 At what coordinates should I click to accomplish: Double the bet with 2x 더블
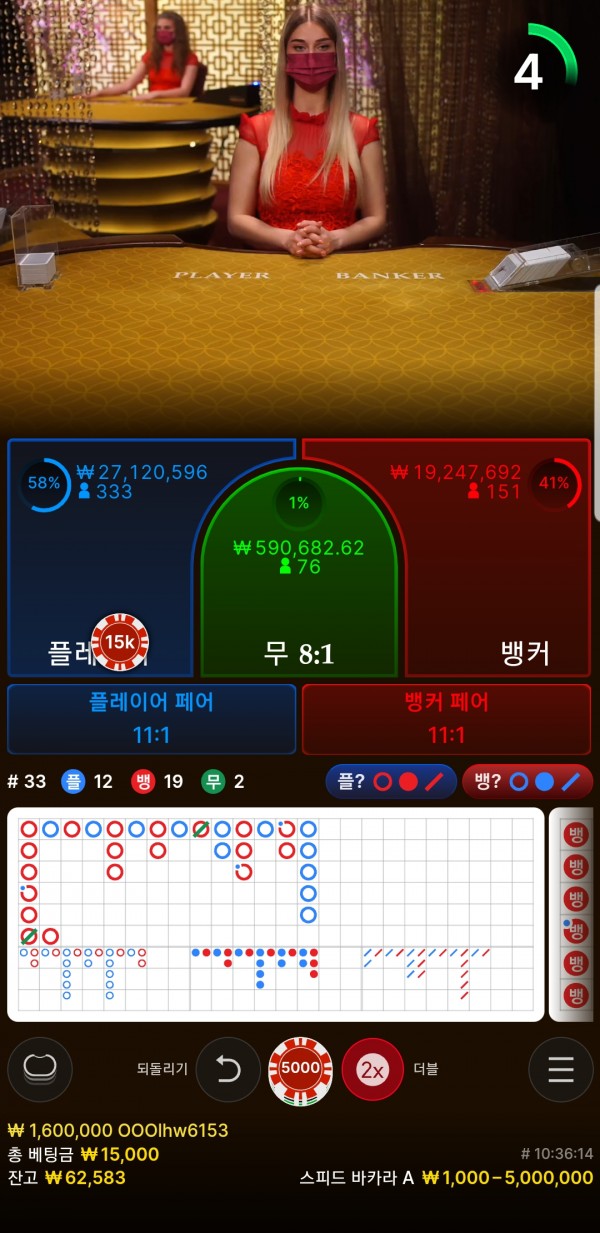[372, 1069]
